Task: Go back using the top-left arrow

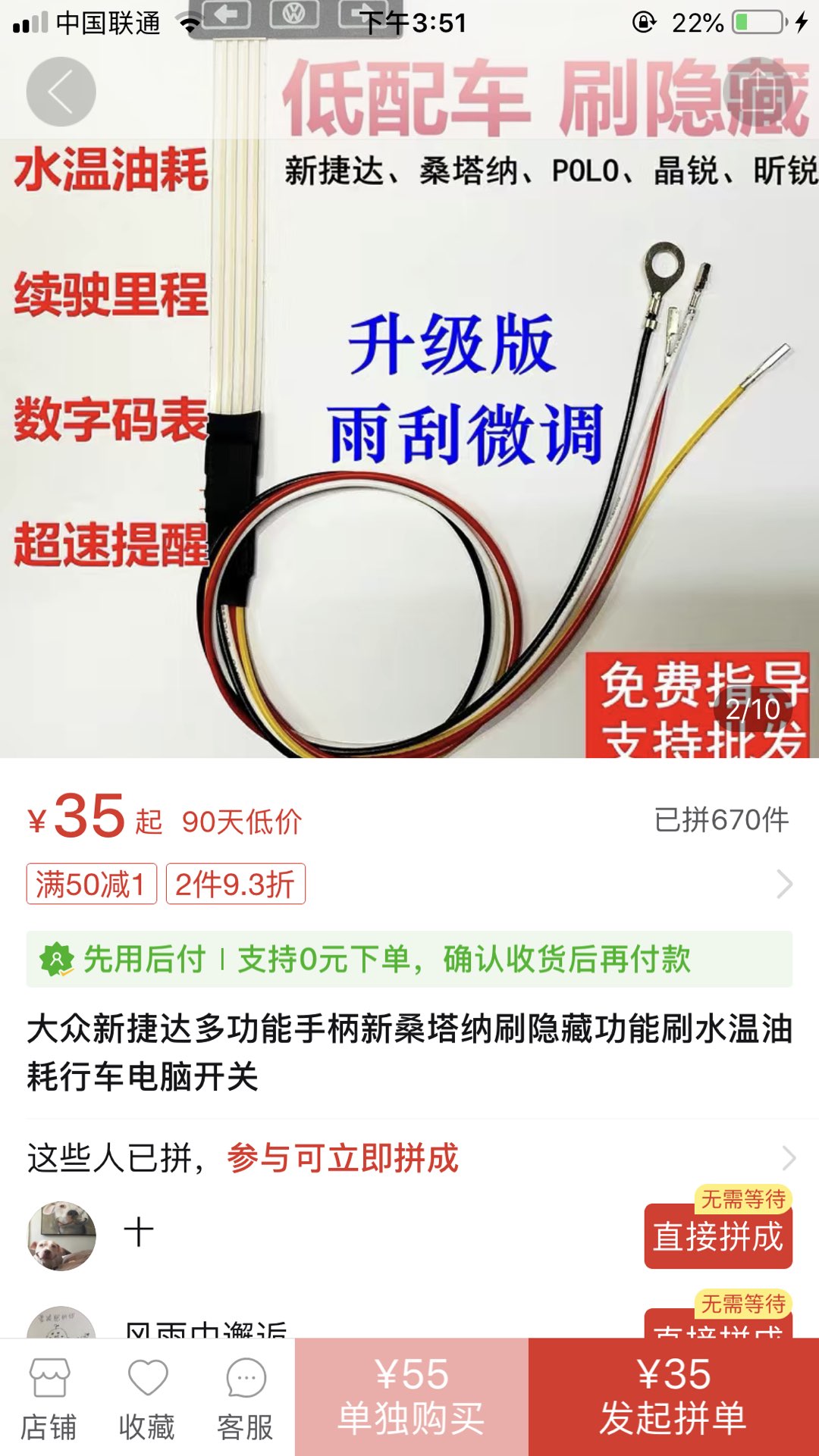Action: (61, 92)
